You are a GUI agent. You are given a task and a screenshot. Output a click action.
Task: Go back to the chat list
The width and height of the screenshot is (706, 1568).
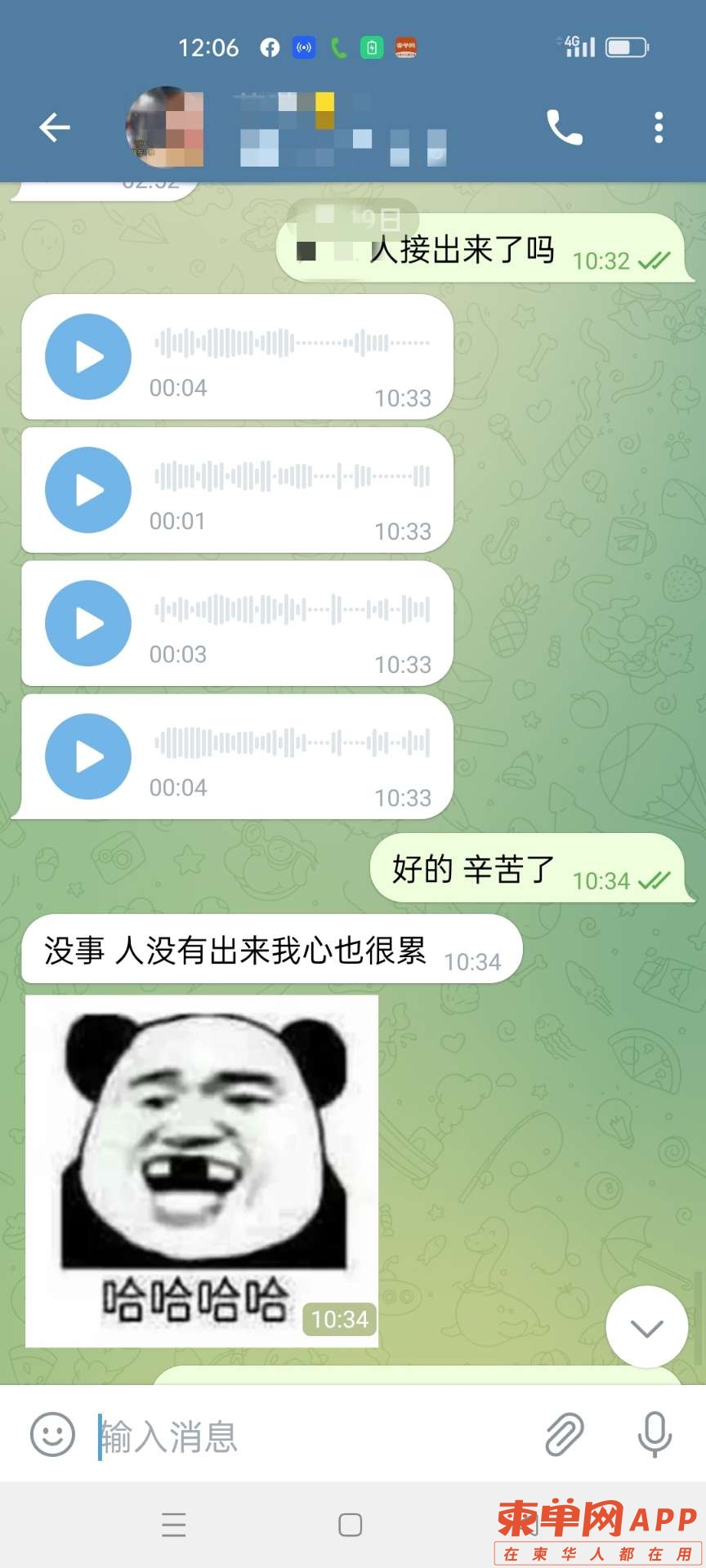pos(55,127)
